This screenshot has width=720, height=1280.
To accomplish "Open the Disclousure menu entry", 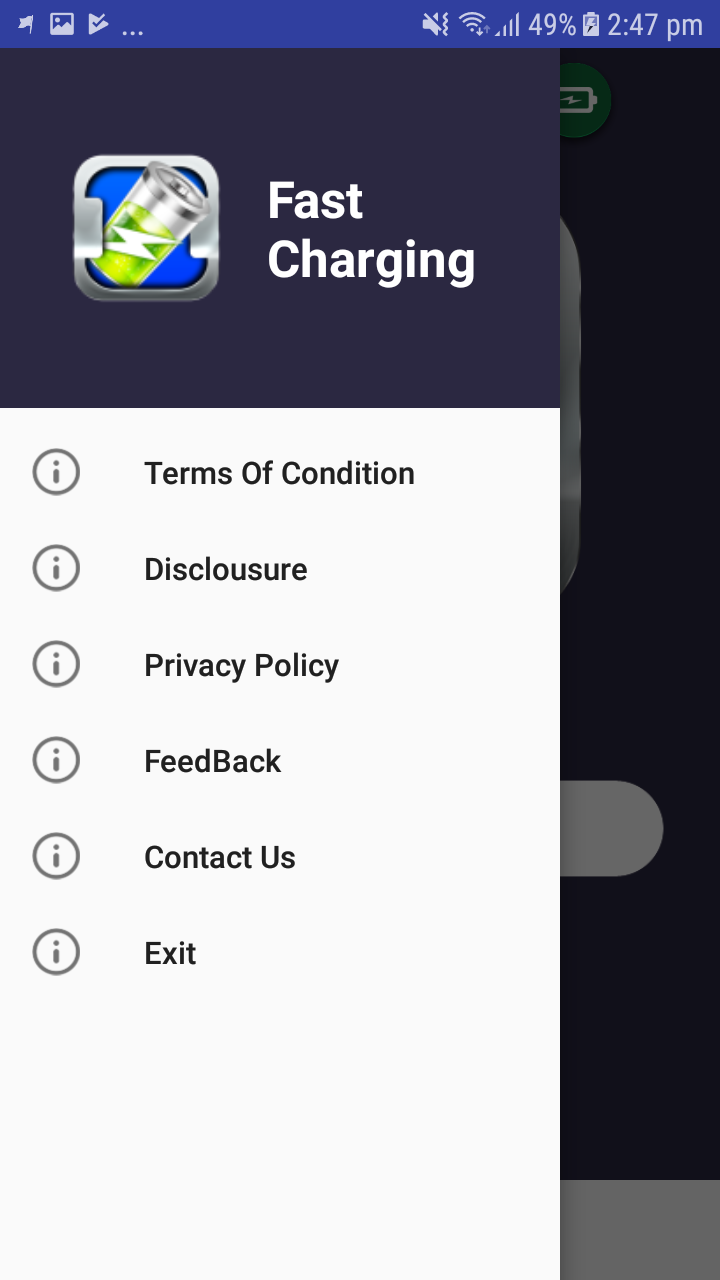I will pyautogui.click(x=225, y=568).
